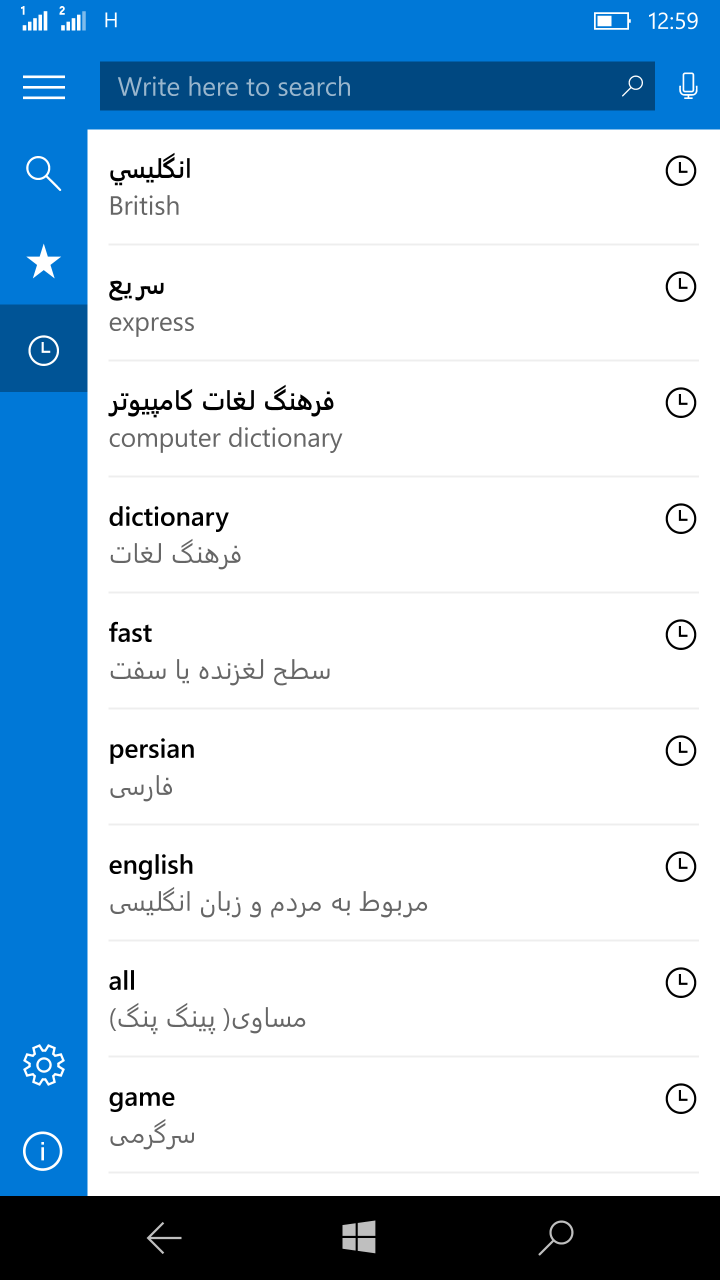
Task: Open the 'game' word entry
Action: coord(380,1115)
